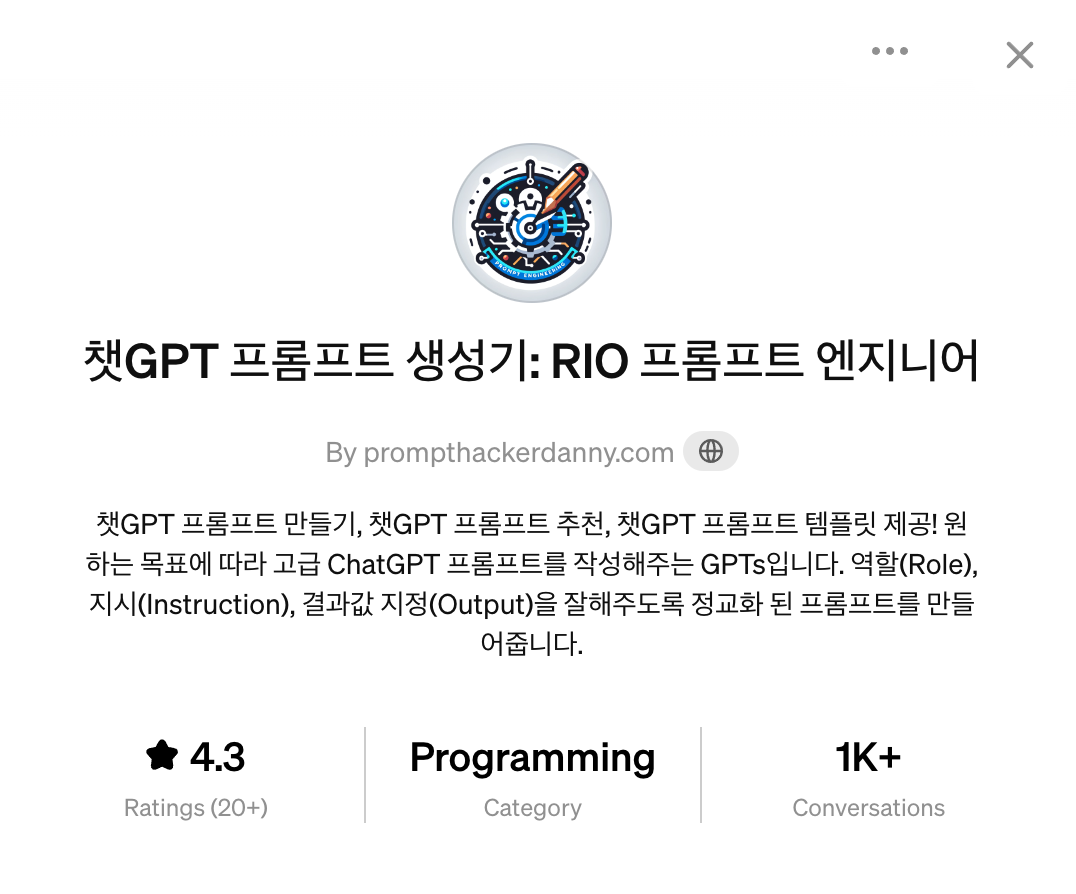The height and width of the screenshot is (894, 1076).
Task: Close the GPT info dialog
Action: [x=1019, y=54]
